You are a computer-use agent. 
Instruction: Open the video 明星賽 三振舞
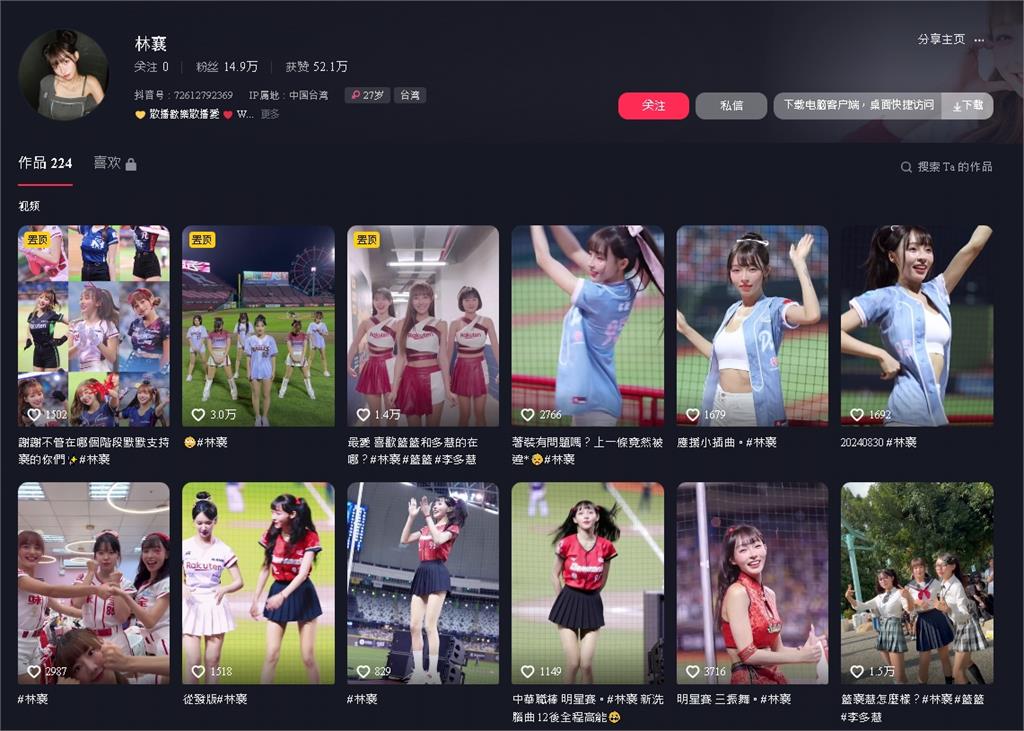coord(752,583)
